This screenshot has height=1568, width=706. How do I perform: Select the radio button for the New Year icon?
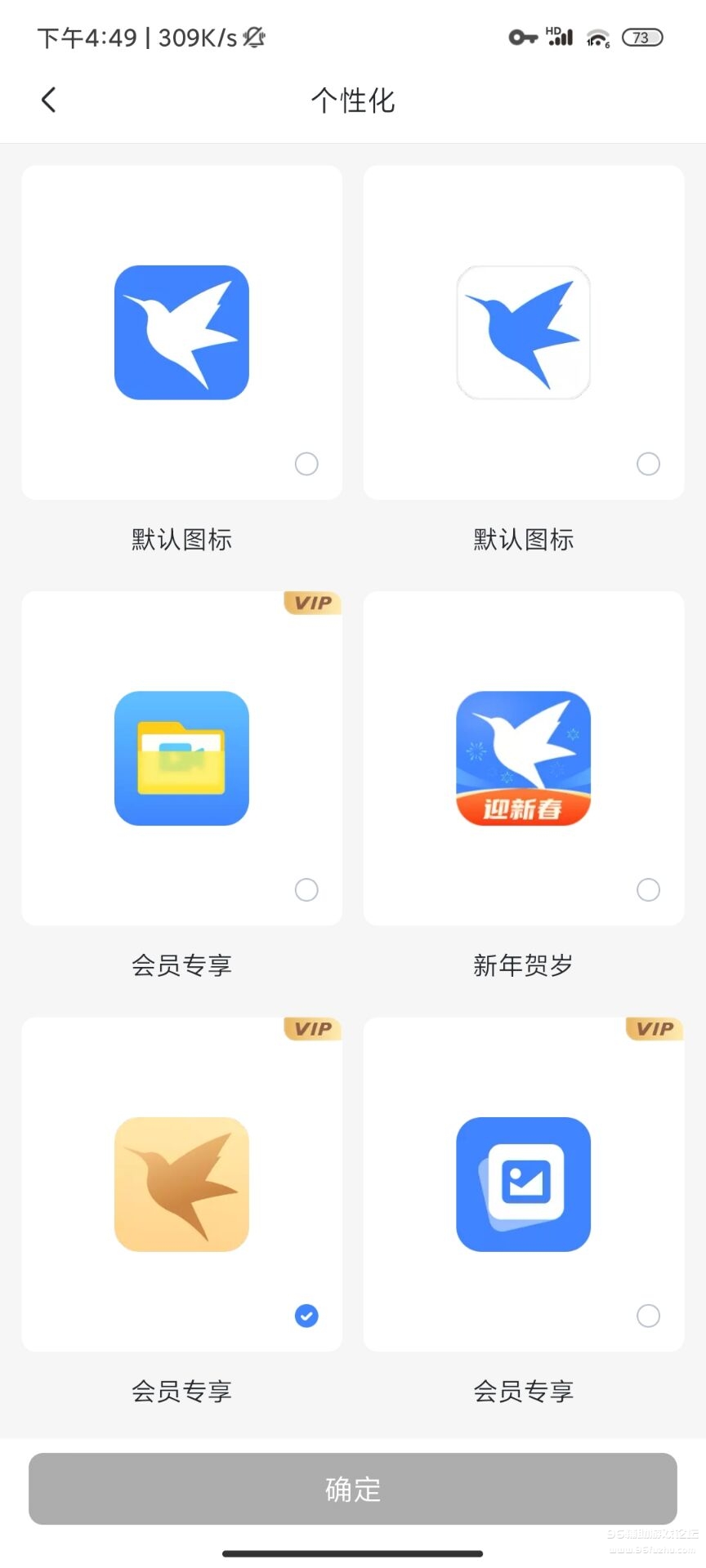coord(648,889)
